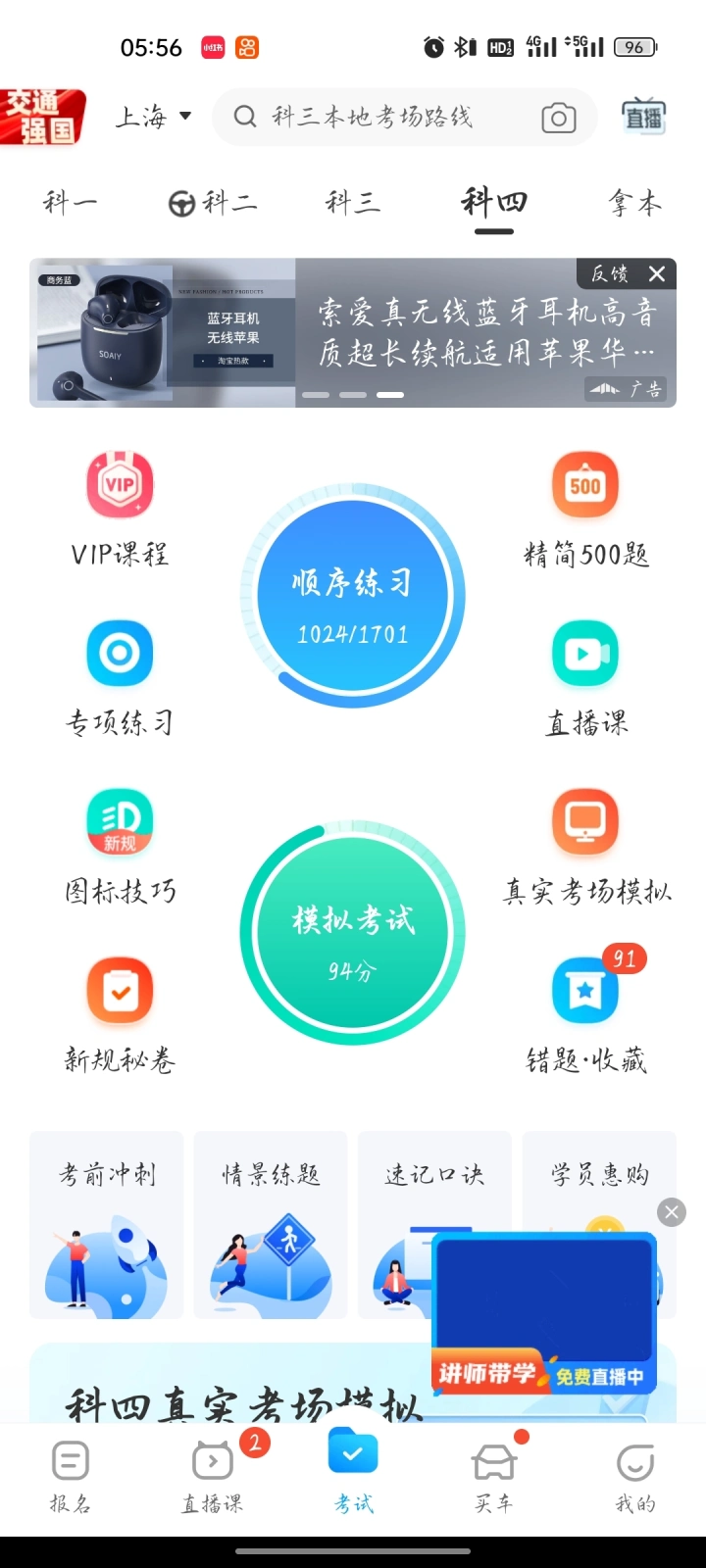Dismiss the floating live stream window
Screen dimensions: 706x1568
(672, 1212)
